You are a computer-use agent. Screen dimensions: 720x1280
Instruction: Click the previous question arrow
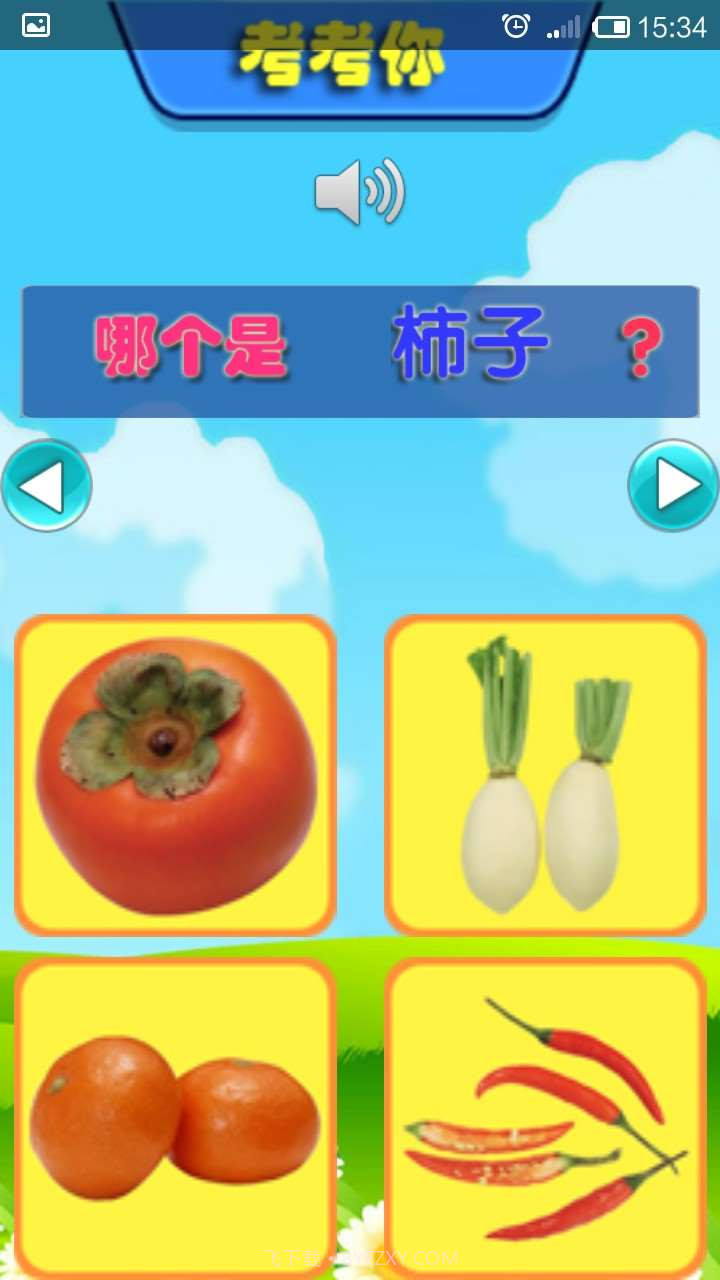47,484
